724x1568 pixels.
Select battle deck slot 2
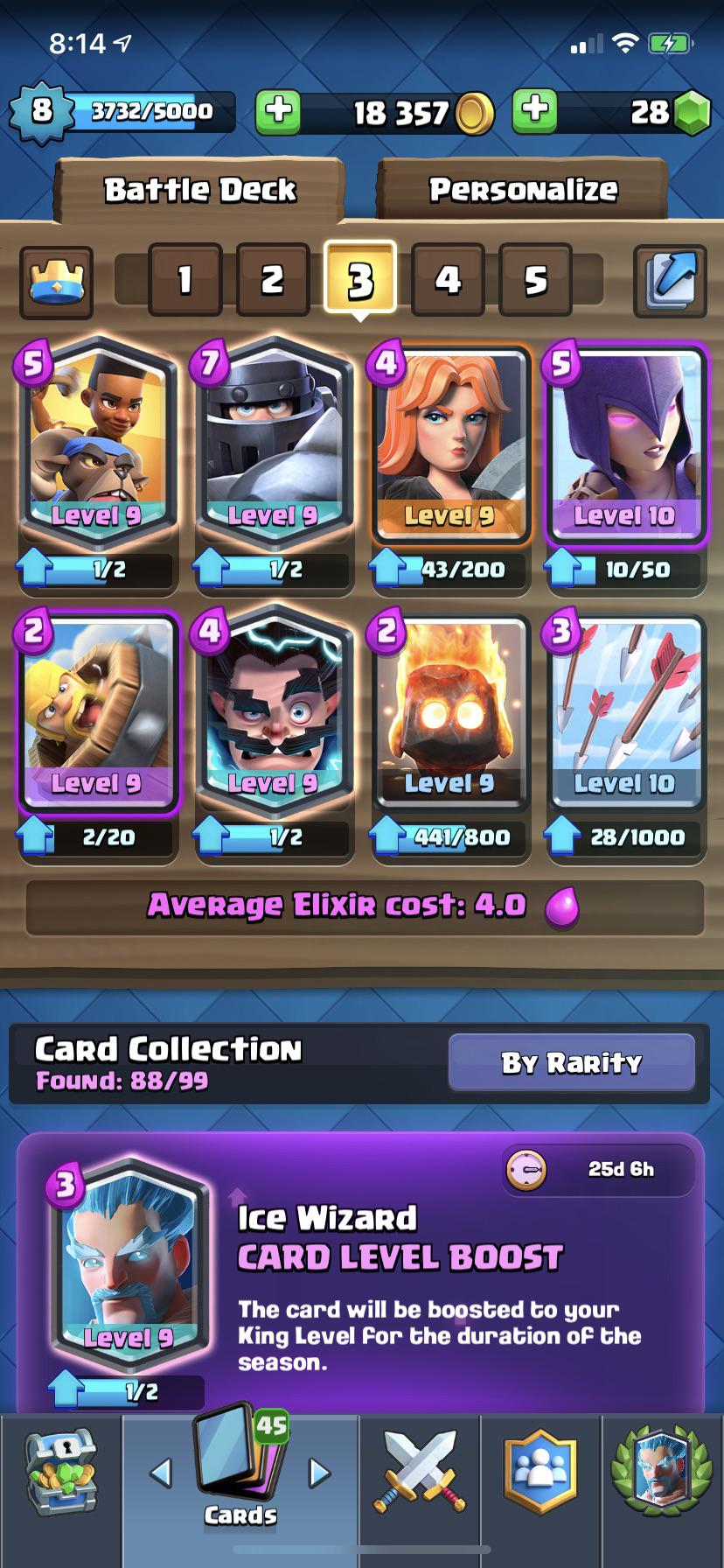click(272, 280)
